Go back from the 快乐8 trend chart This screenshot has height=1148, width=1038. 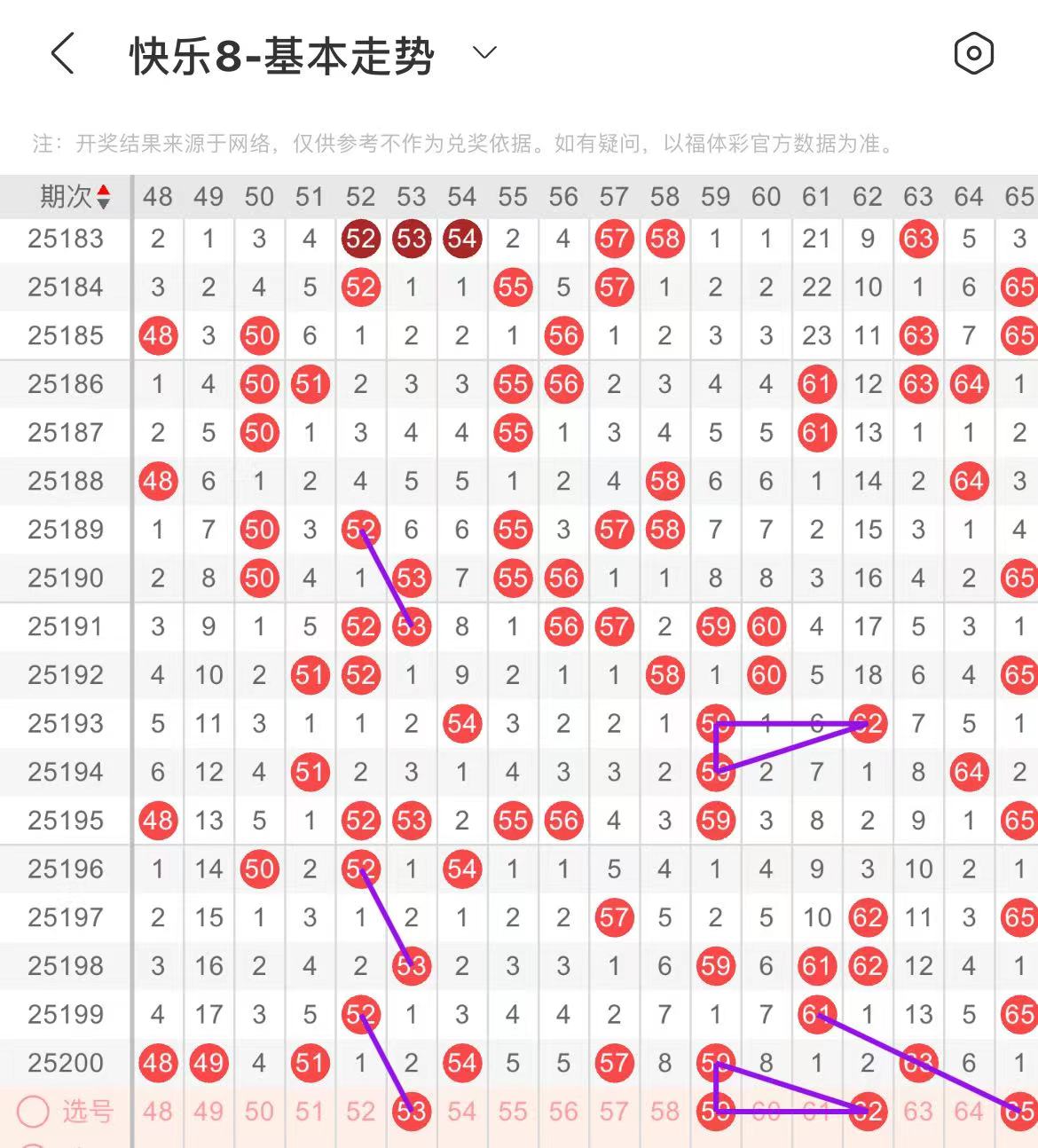click(x=62, y=54)
